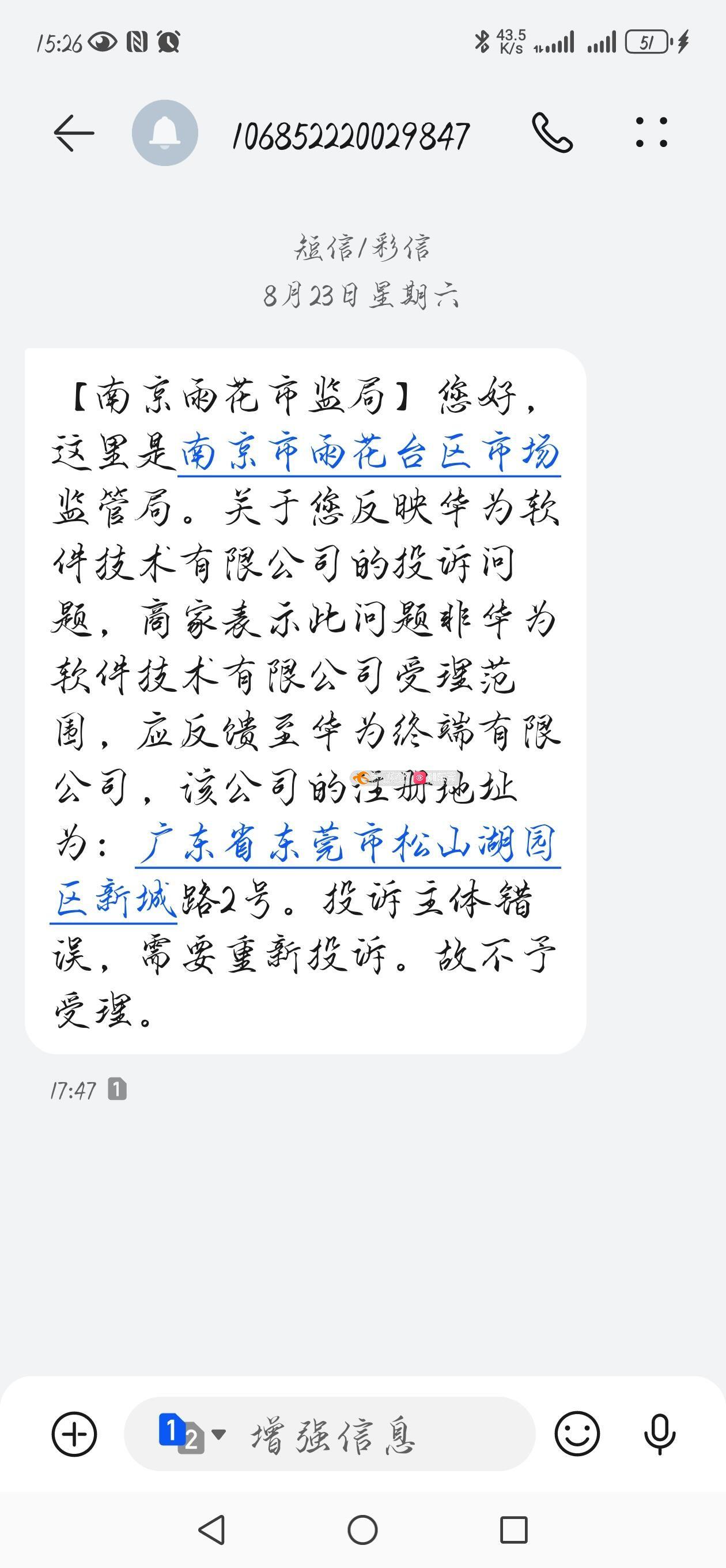Start voice input with the microphone
This screenshot has height=1568, width=726.
[x=660, y=1434]
